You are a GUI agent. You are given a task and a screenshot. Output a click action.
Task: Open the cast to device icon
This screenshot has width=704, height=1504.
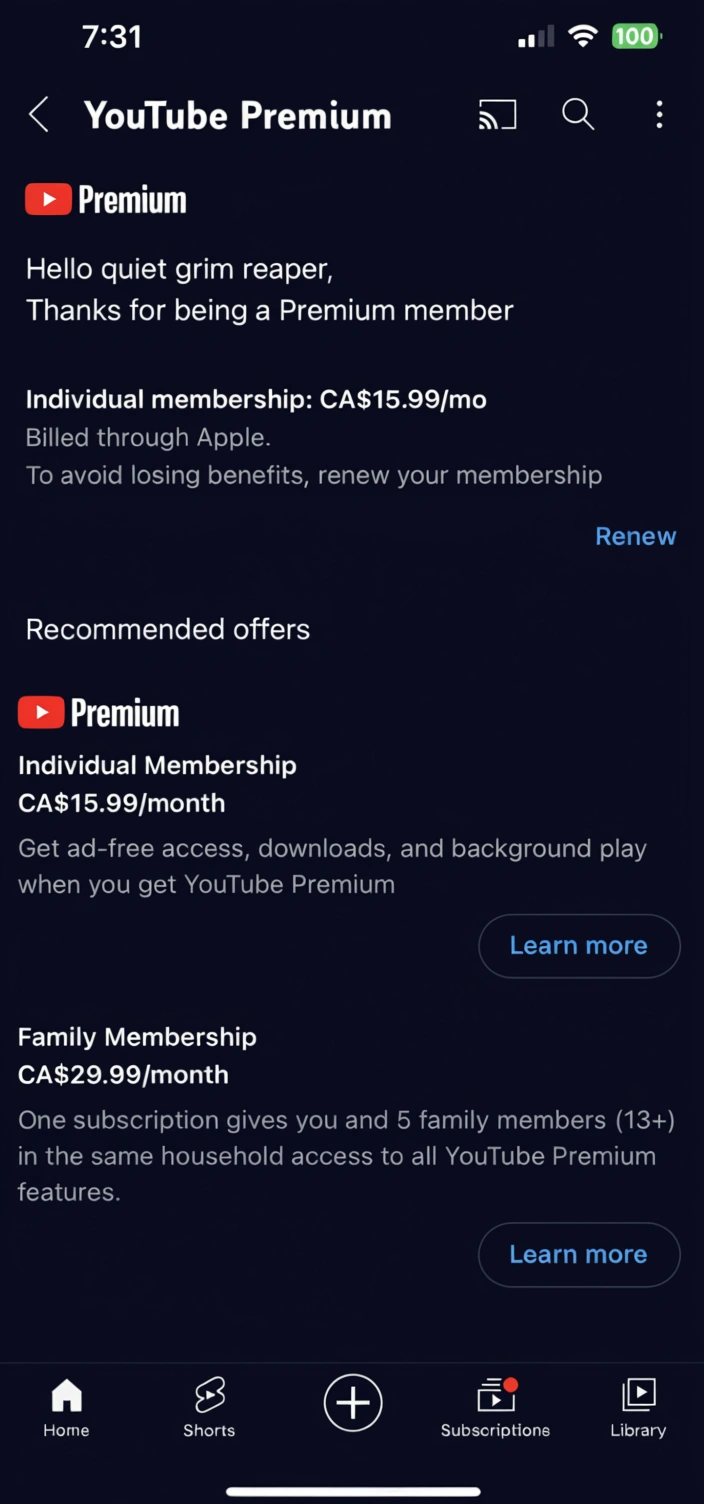click(x=497, y=115)
